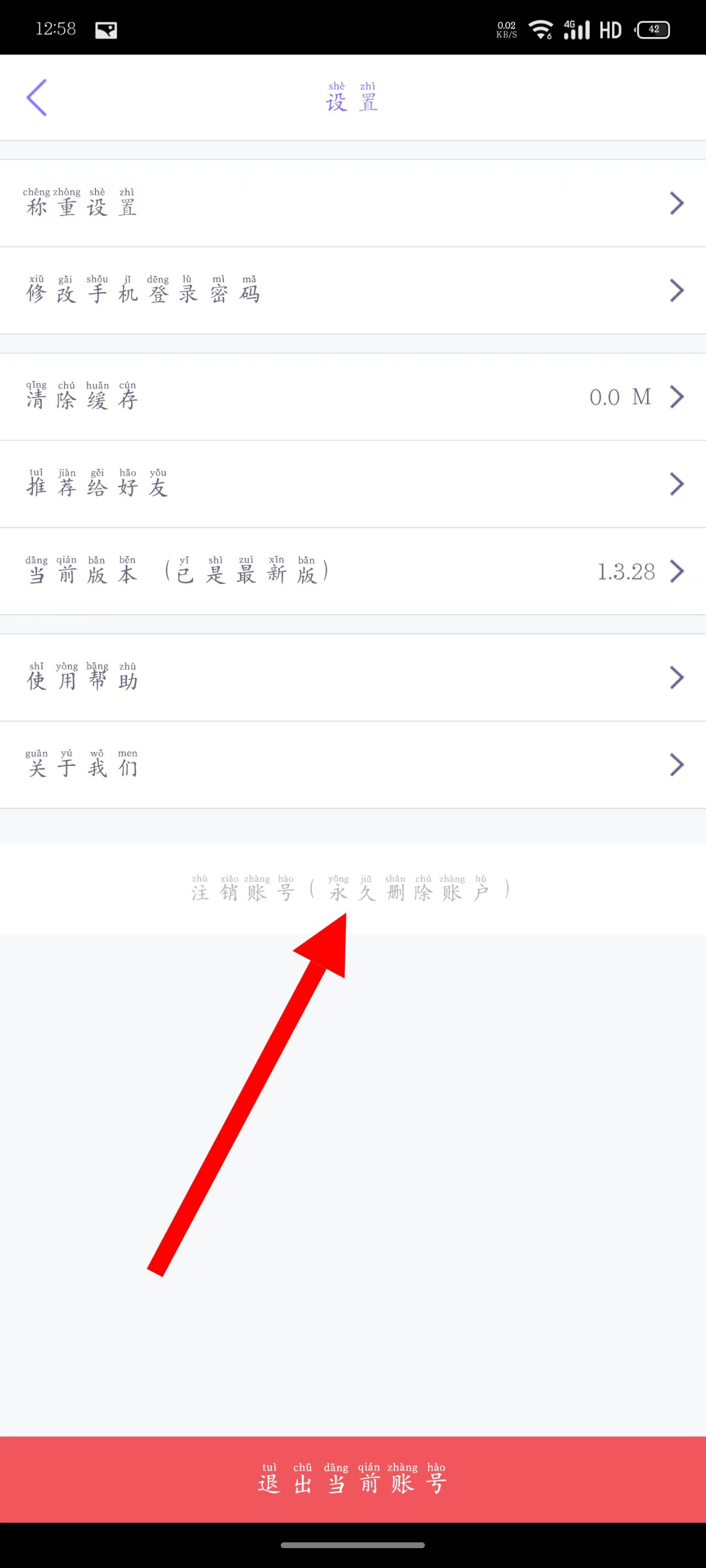
Task: Open 修改手机登录密码 row
Action: (352, 291)
